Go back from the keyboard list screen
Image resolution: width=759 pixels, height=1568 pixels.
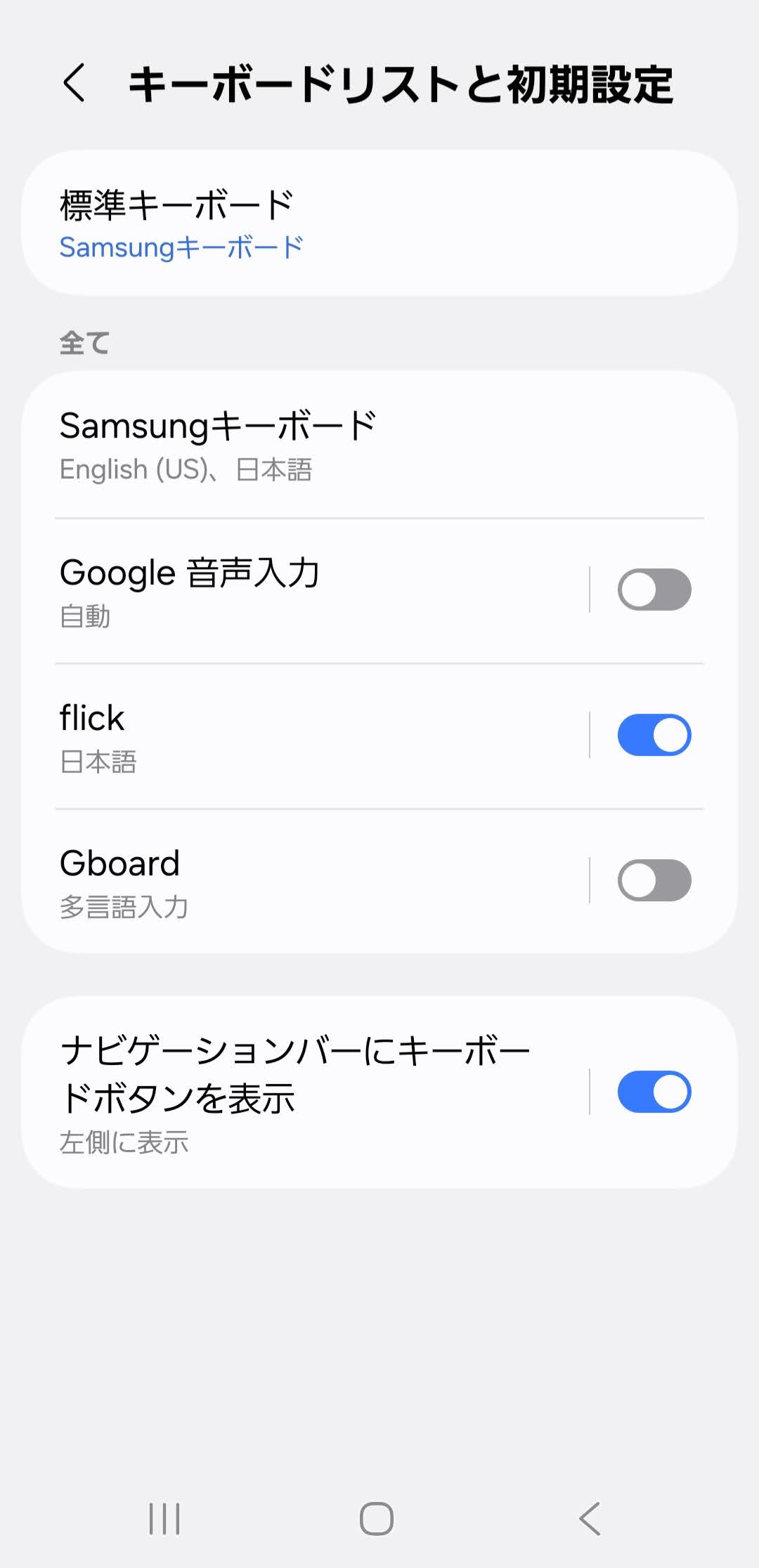pyautogui.click(x=74, y=84)
